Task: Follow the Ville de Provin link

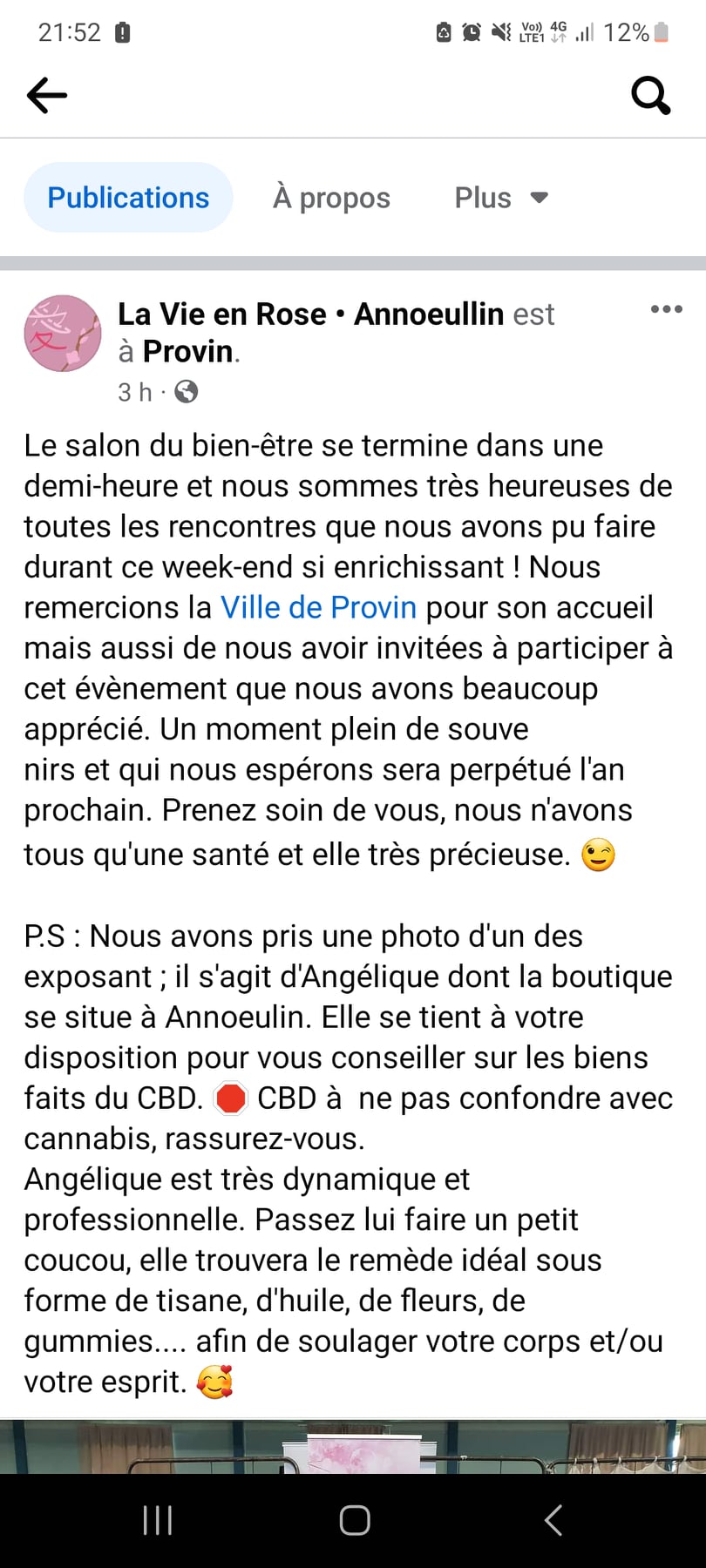Action: pyautogui.click(x=318, y=607)
